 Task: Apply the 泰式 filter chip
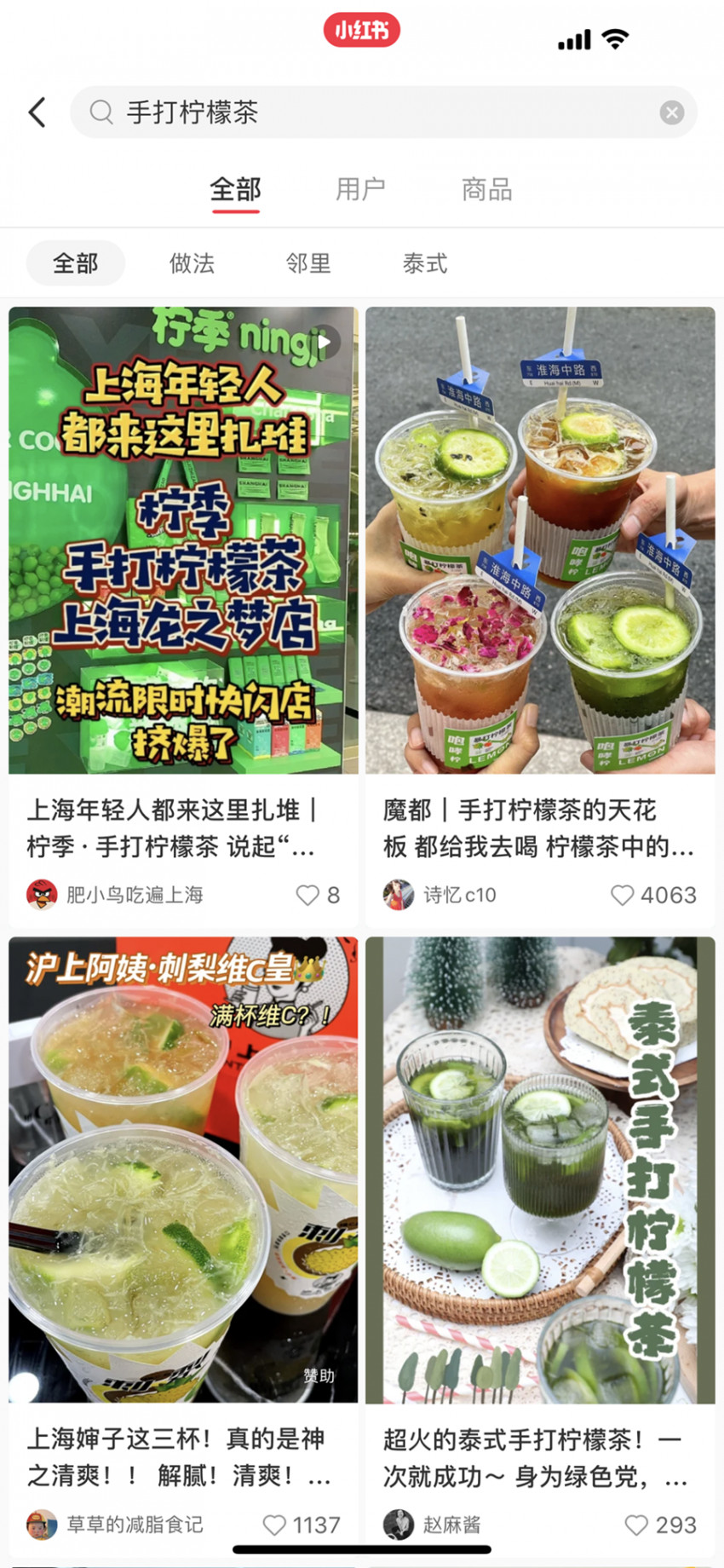pos(424,263)
